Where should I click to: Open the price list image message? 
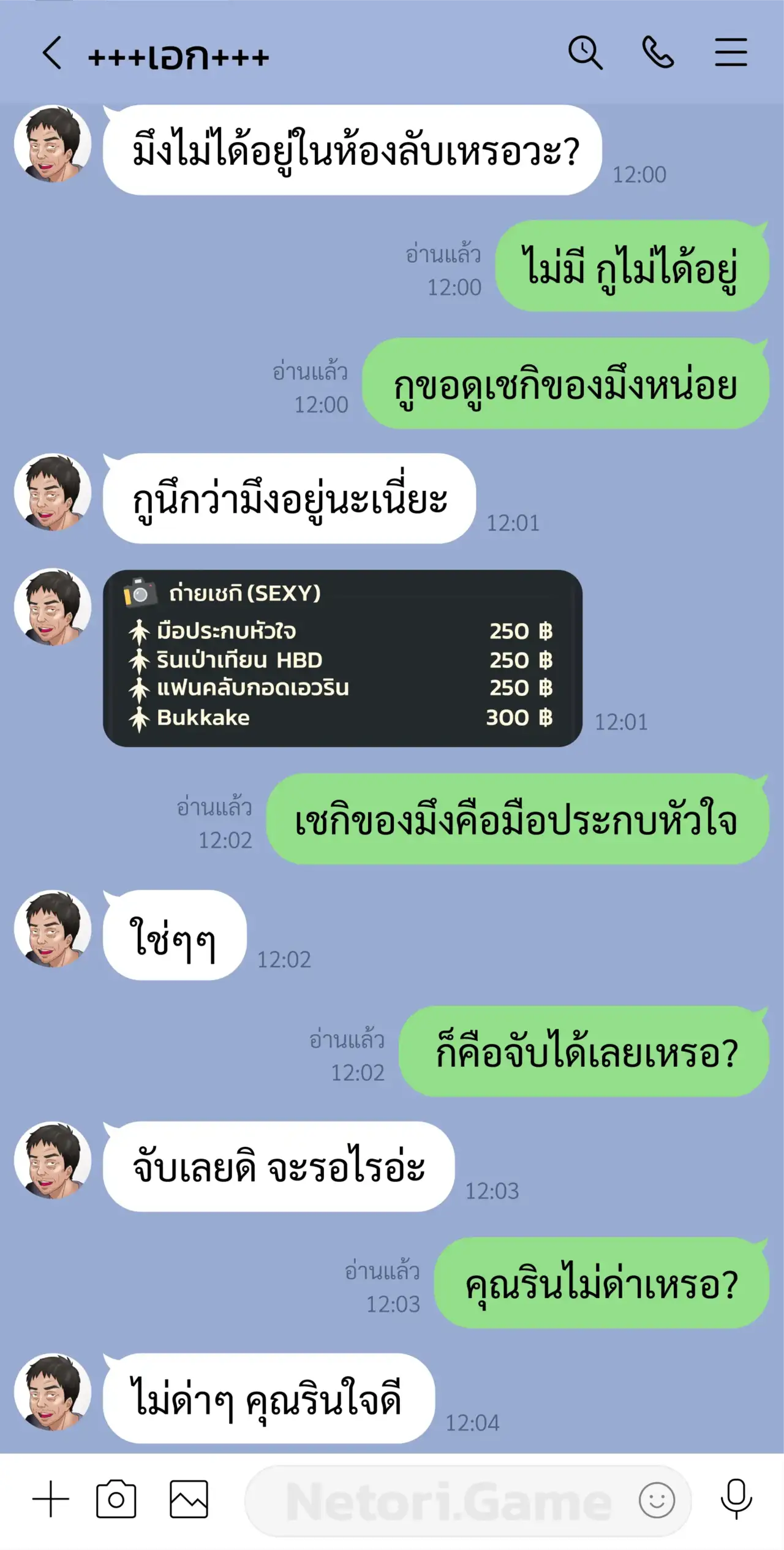point(342,659)
